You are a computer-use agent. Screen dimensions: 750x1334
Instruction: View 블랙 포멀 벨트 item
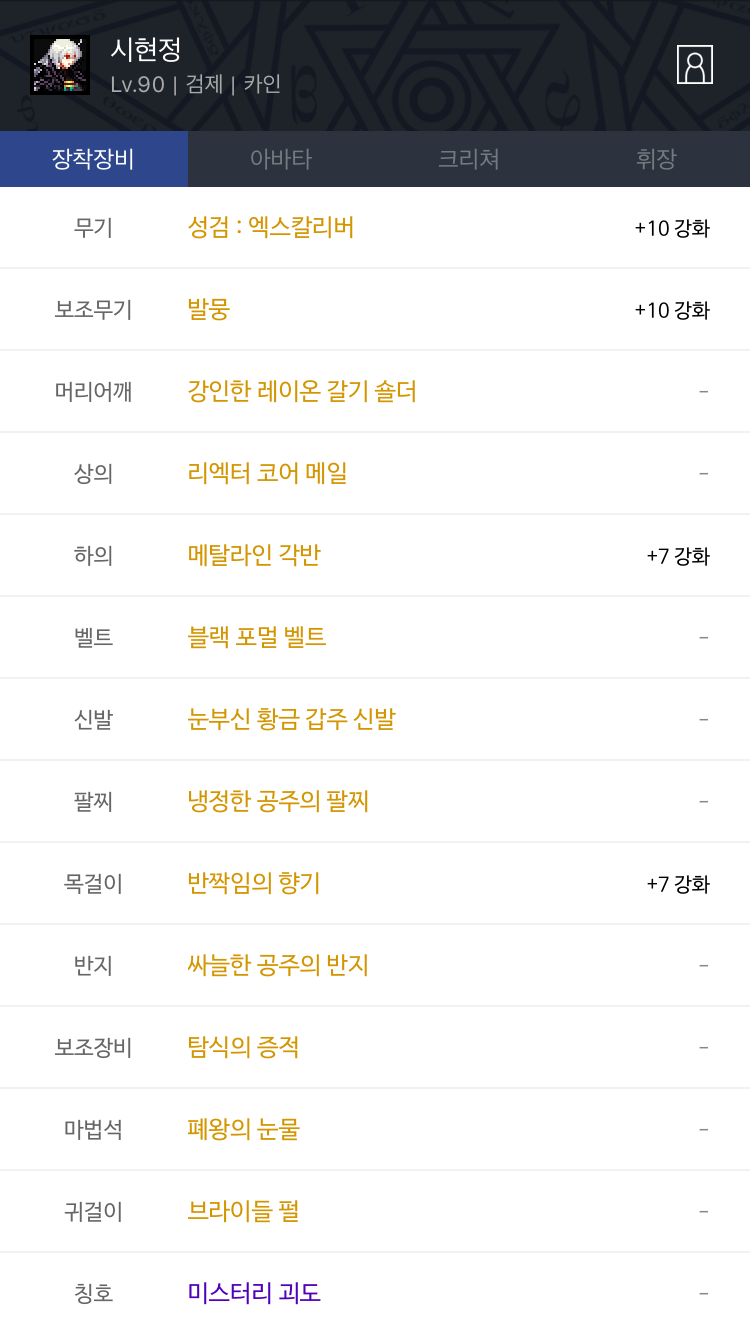pos(257,637)
